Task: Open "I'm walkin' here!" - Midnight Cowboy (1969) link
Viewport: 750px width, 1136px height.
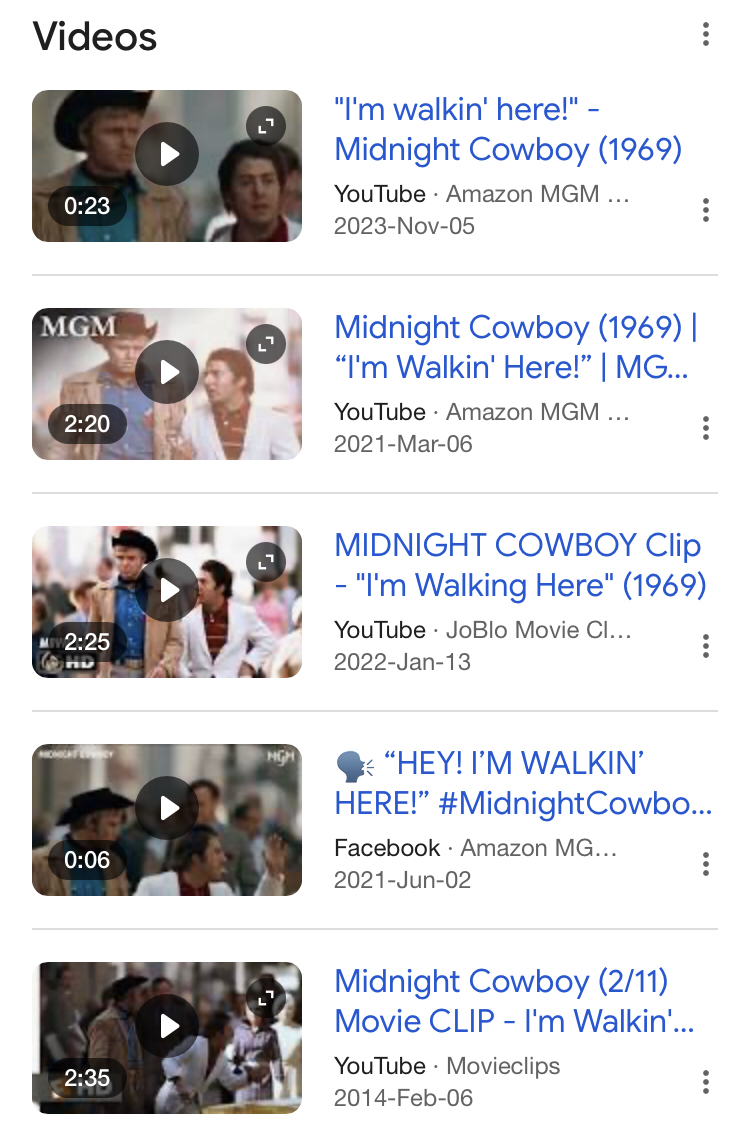Action: click(x=508, y=129)
